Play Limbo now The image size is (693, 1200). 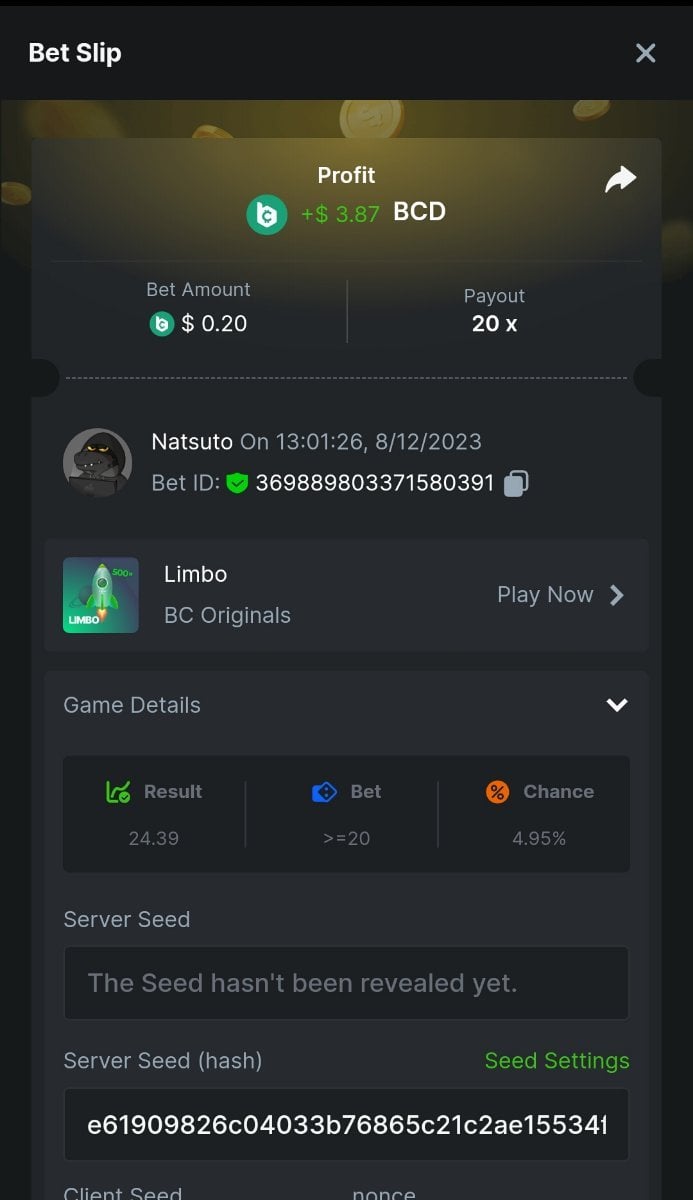[x=560, y=595]
